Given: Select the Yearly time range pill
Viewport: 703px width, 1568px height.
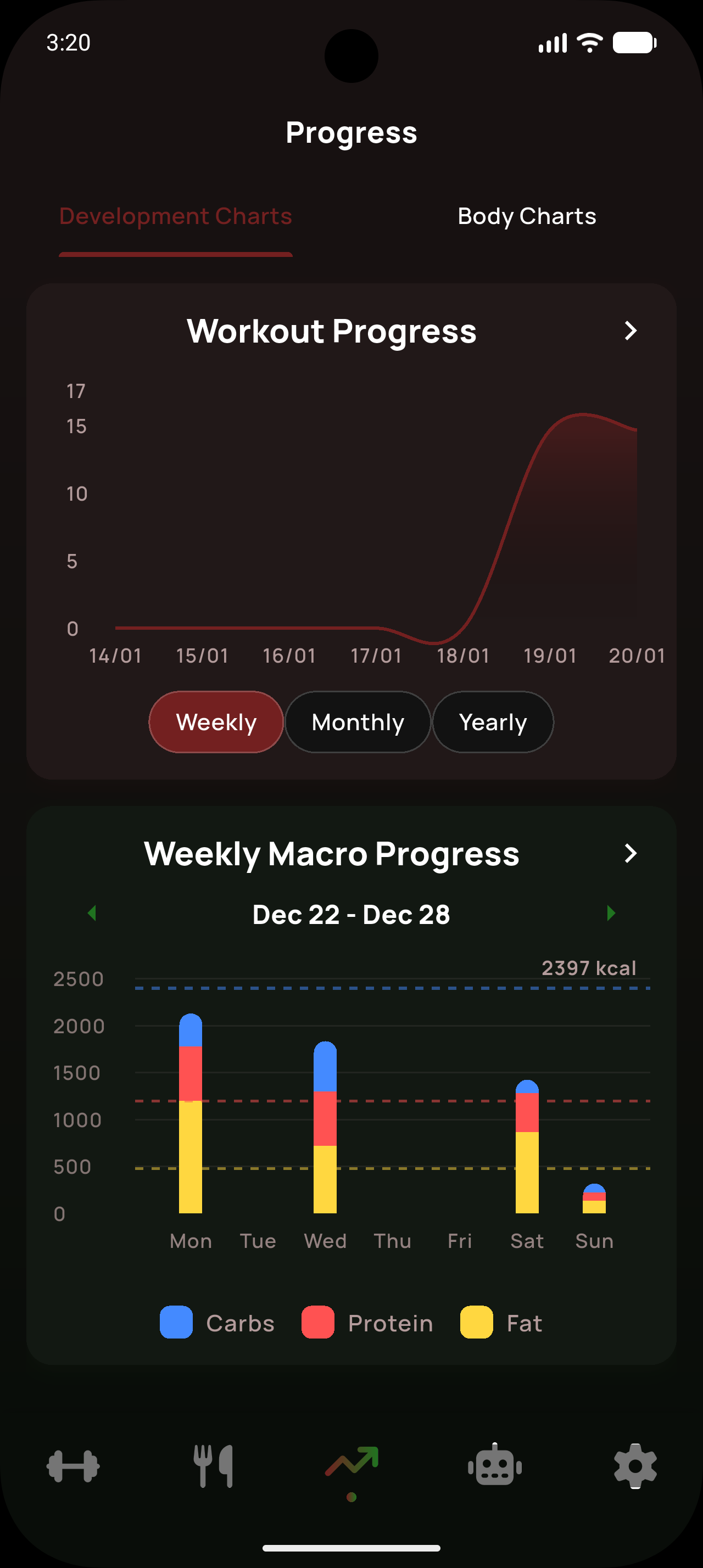Looking at the screenshot, I should tap(493, 722).
